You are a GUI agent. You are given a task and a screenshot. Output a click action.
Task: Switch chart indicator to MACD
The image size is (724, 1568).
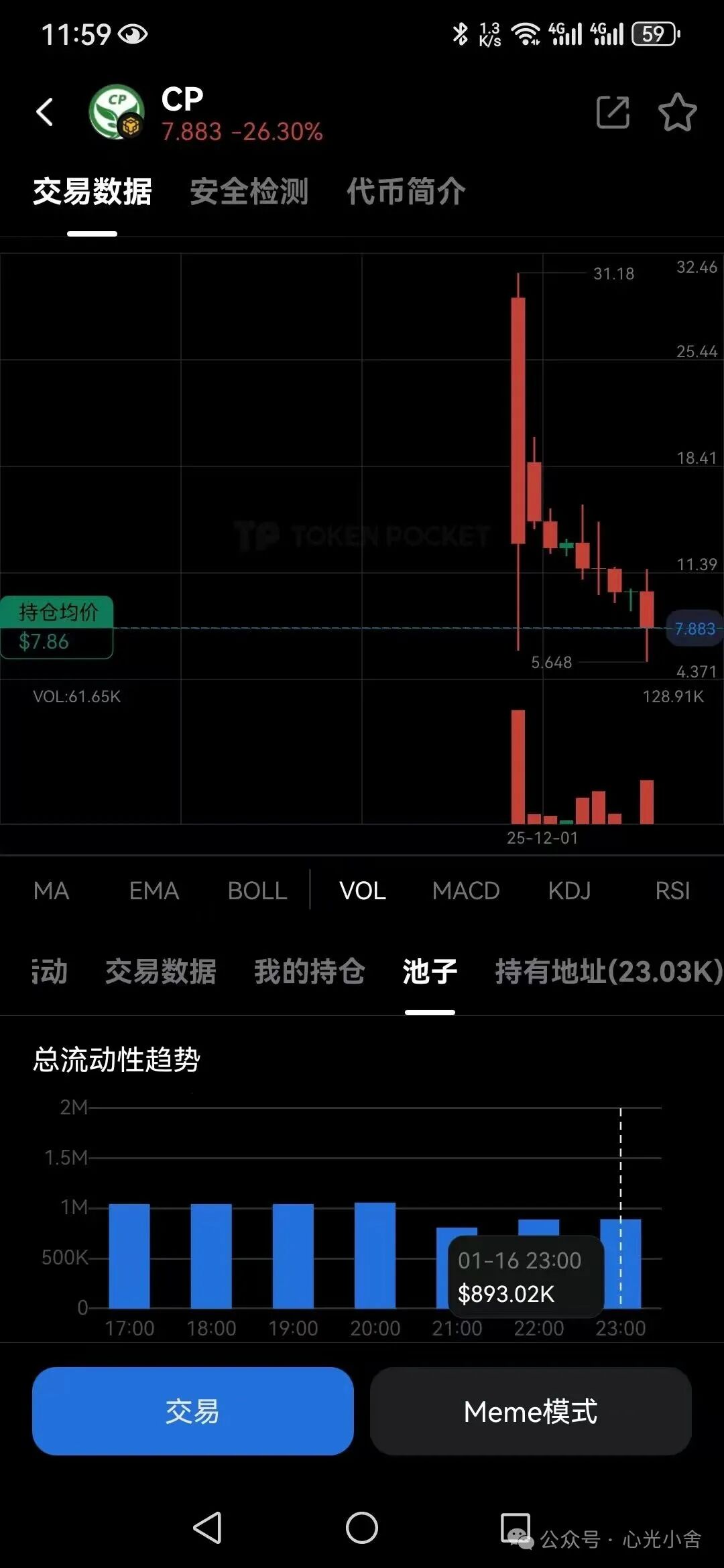tap(466, 891)
